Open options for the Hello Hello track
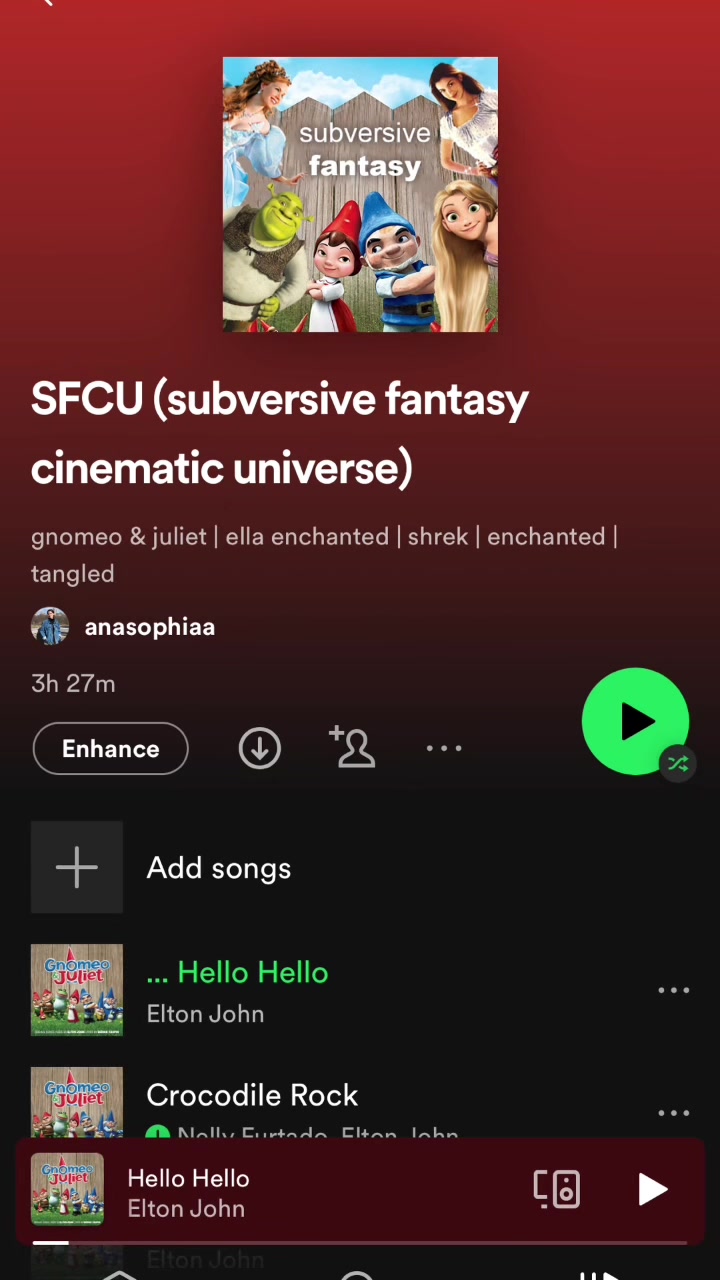 click(673, 990)
